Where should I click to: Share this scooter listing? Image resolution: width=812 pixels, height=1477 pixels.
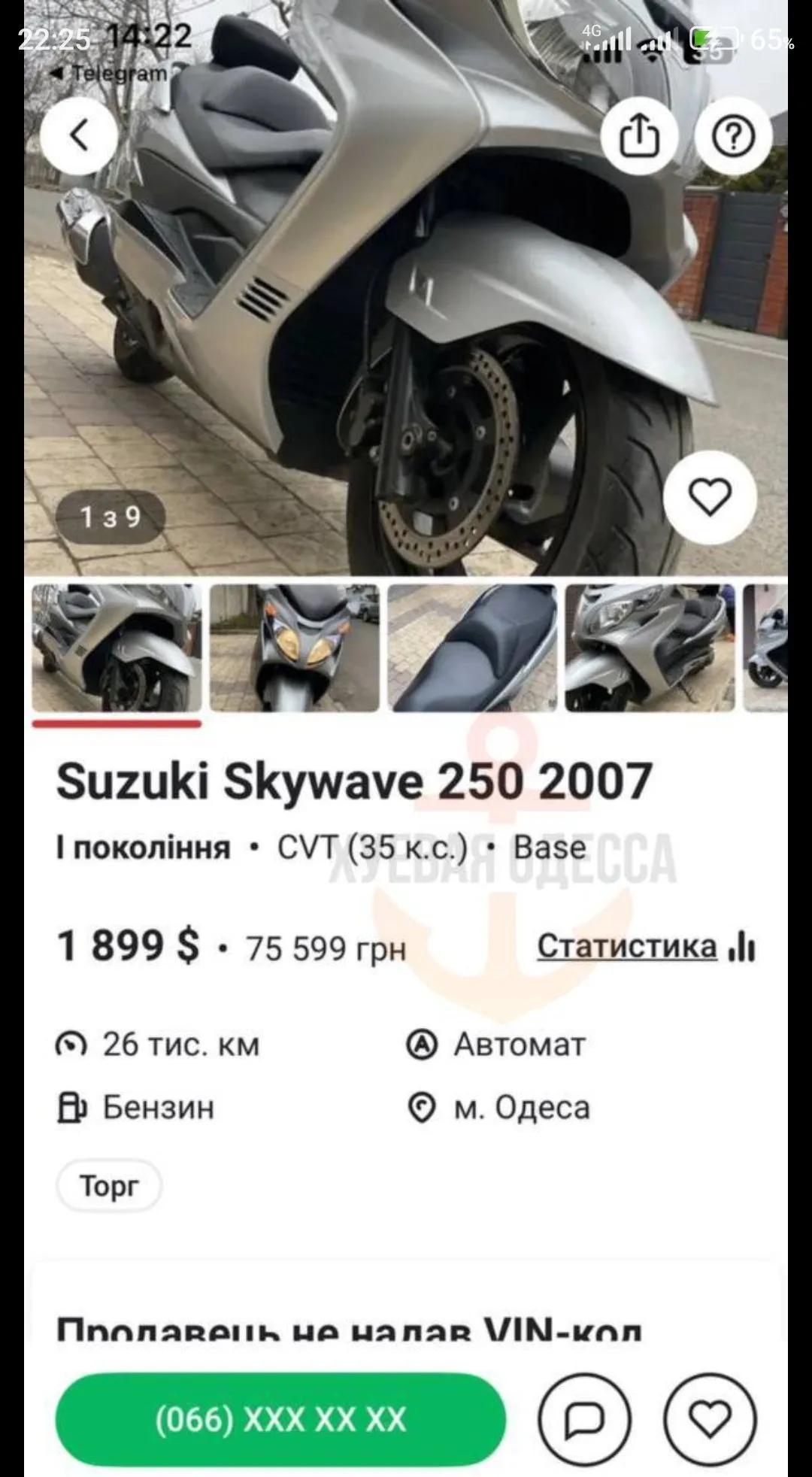point(639,137)
